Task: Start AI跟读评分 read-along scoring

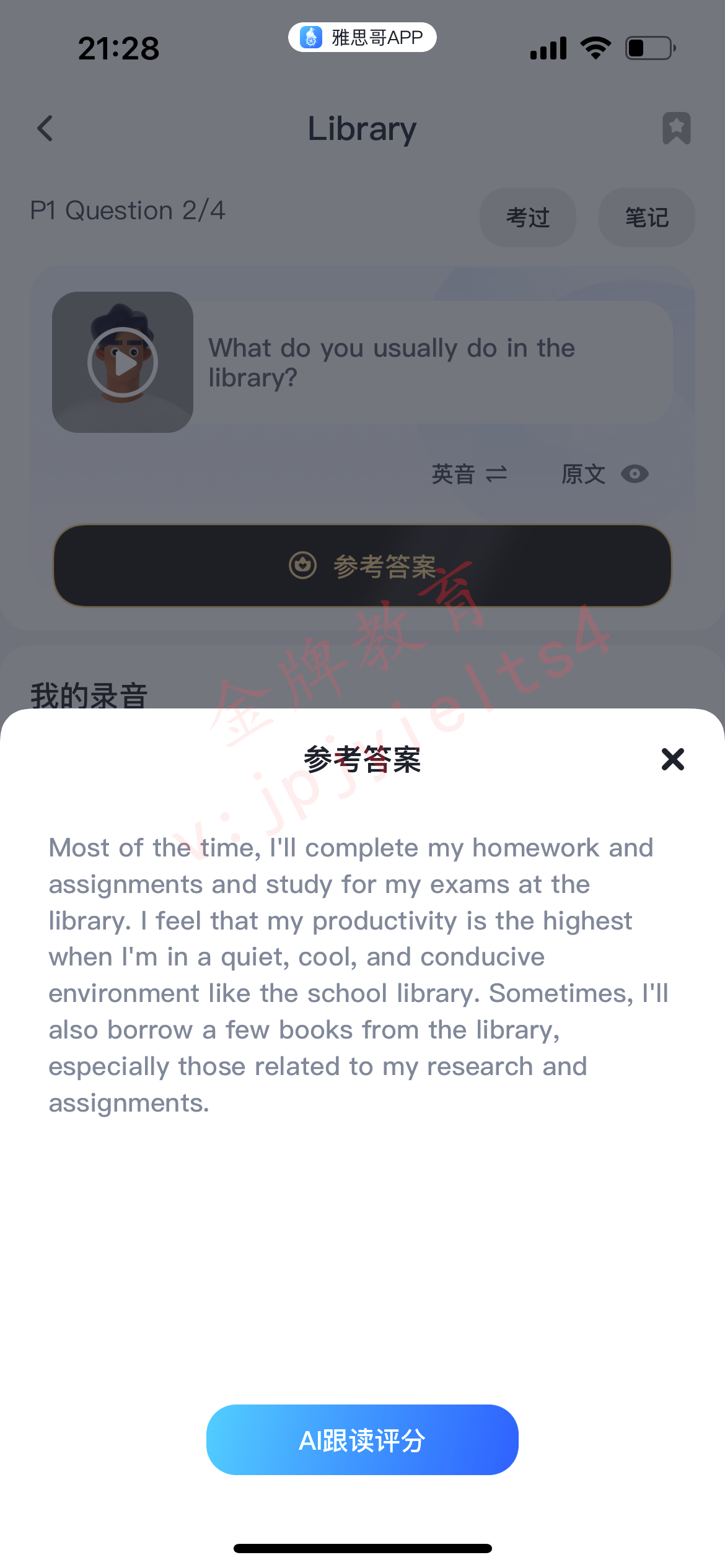Action: pyautogui.click(x=362, y=1440)
